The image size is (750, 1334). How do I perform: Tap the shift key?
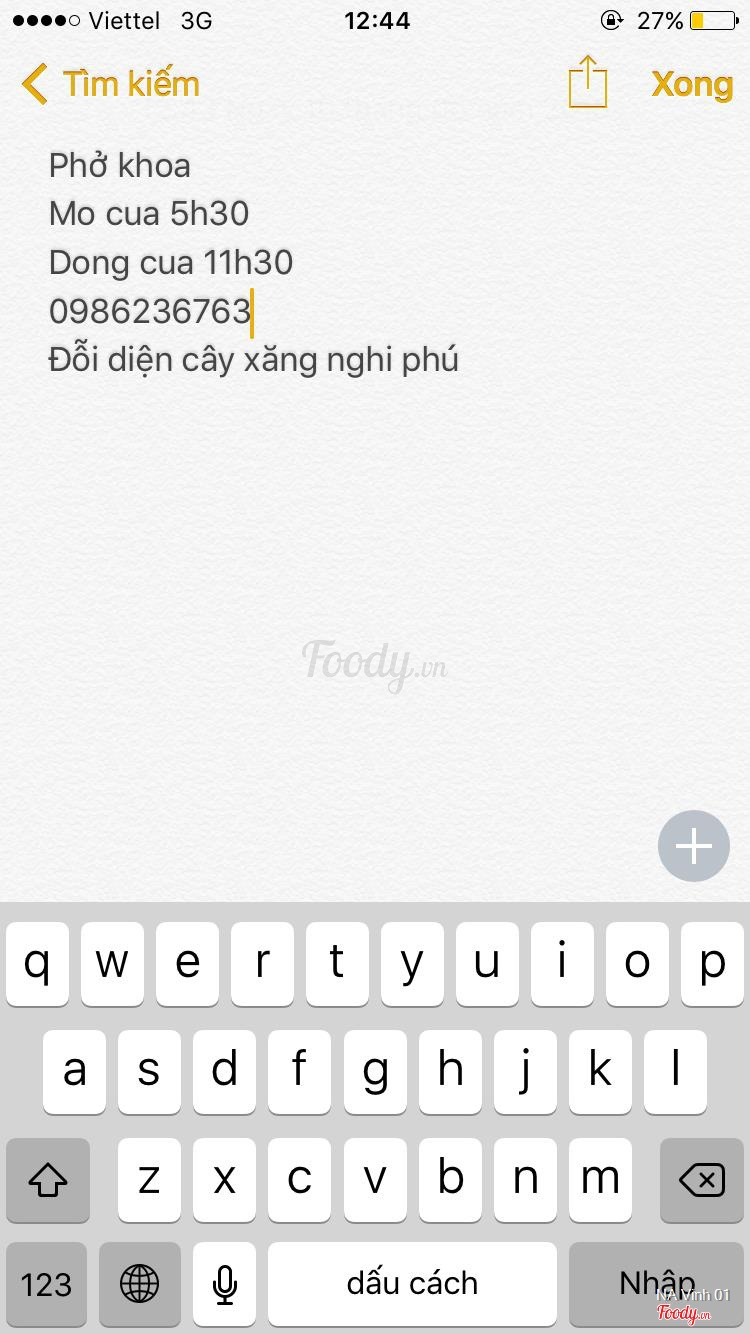(48, 1180)
